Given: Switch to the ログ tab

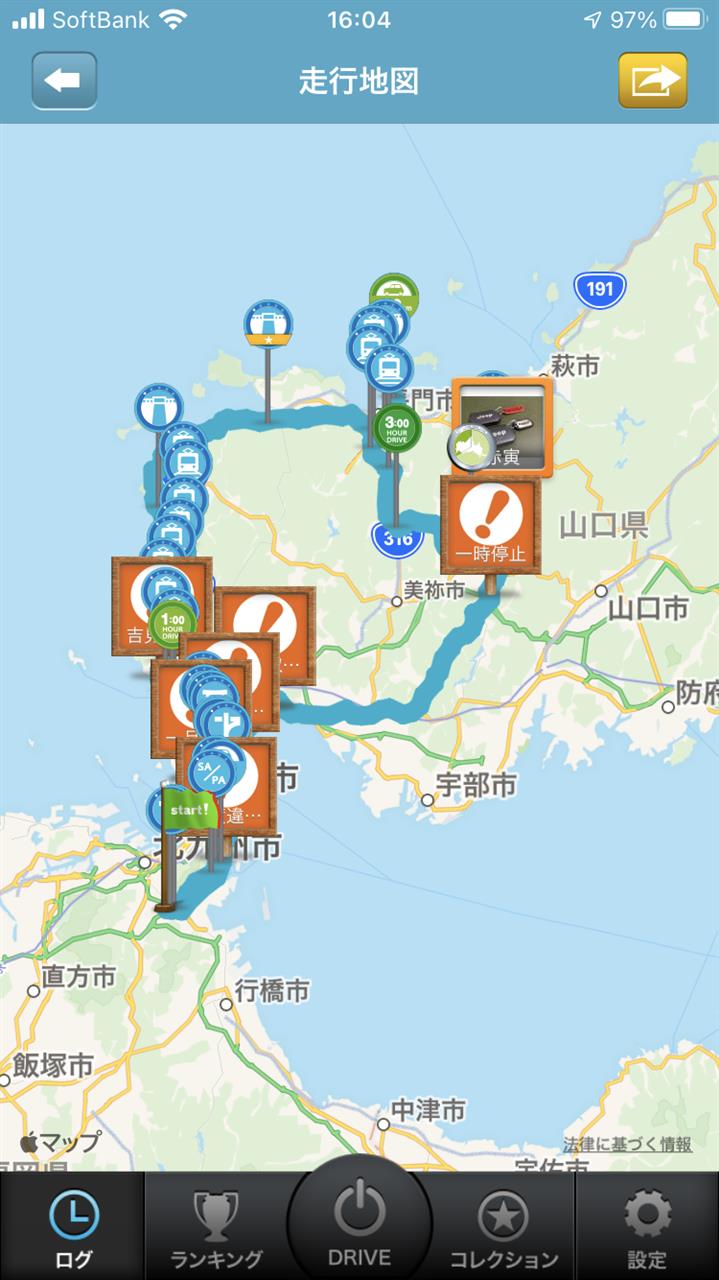Looking at the screenshot, I should (73, 1227).
